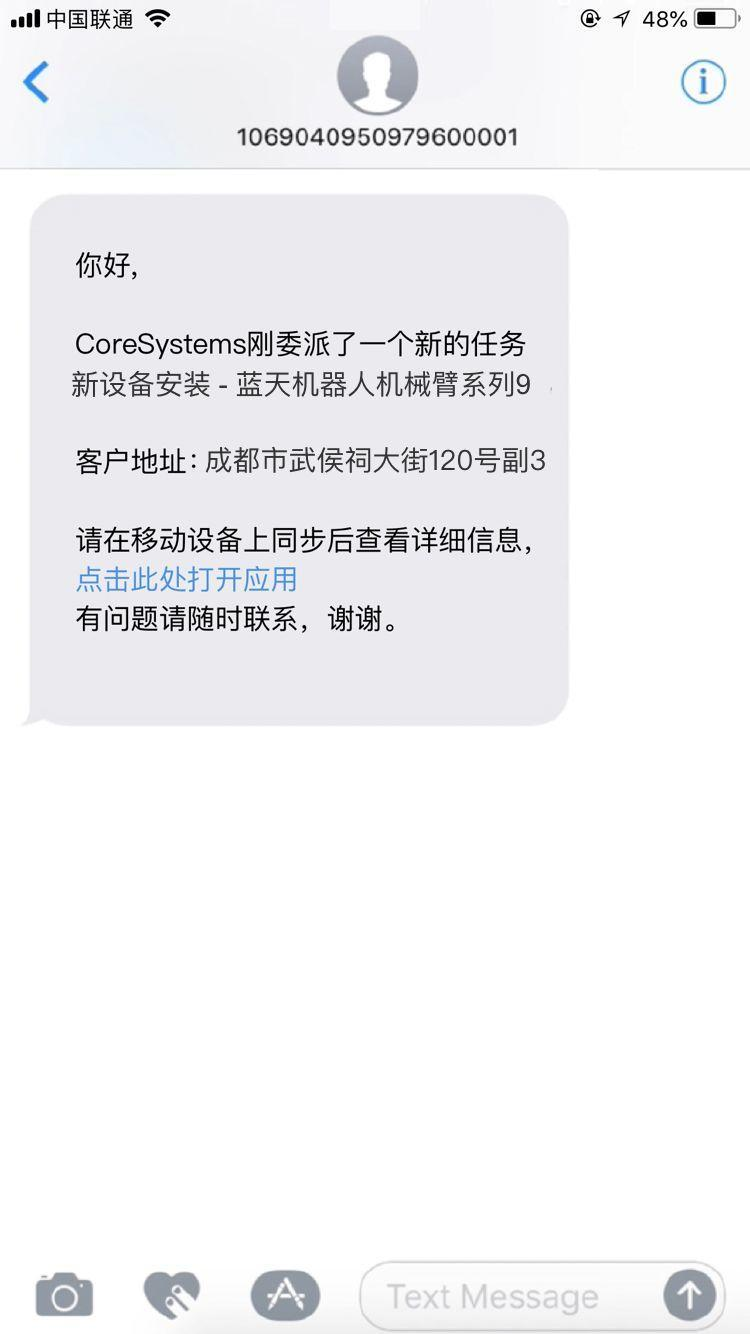Open the App Store apps drawer
This screenshot has height=1334, width=750.
285,1296
